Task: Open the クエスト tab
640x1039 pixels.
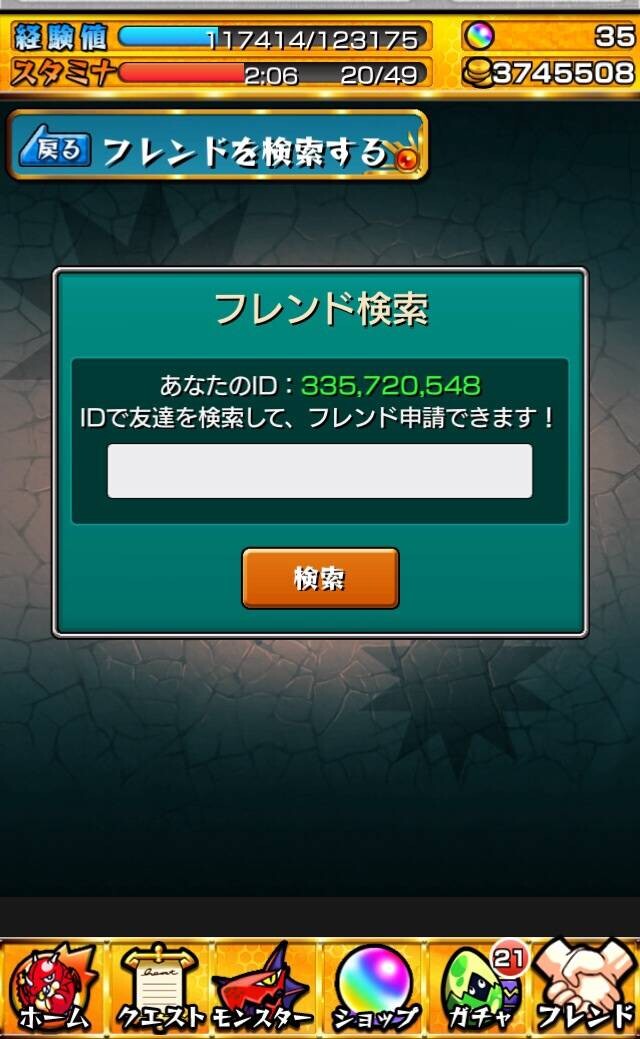Action: coord(159,988)
